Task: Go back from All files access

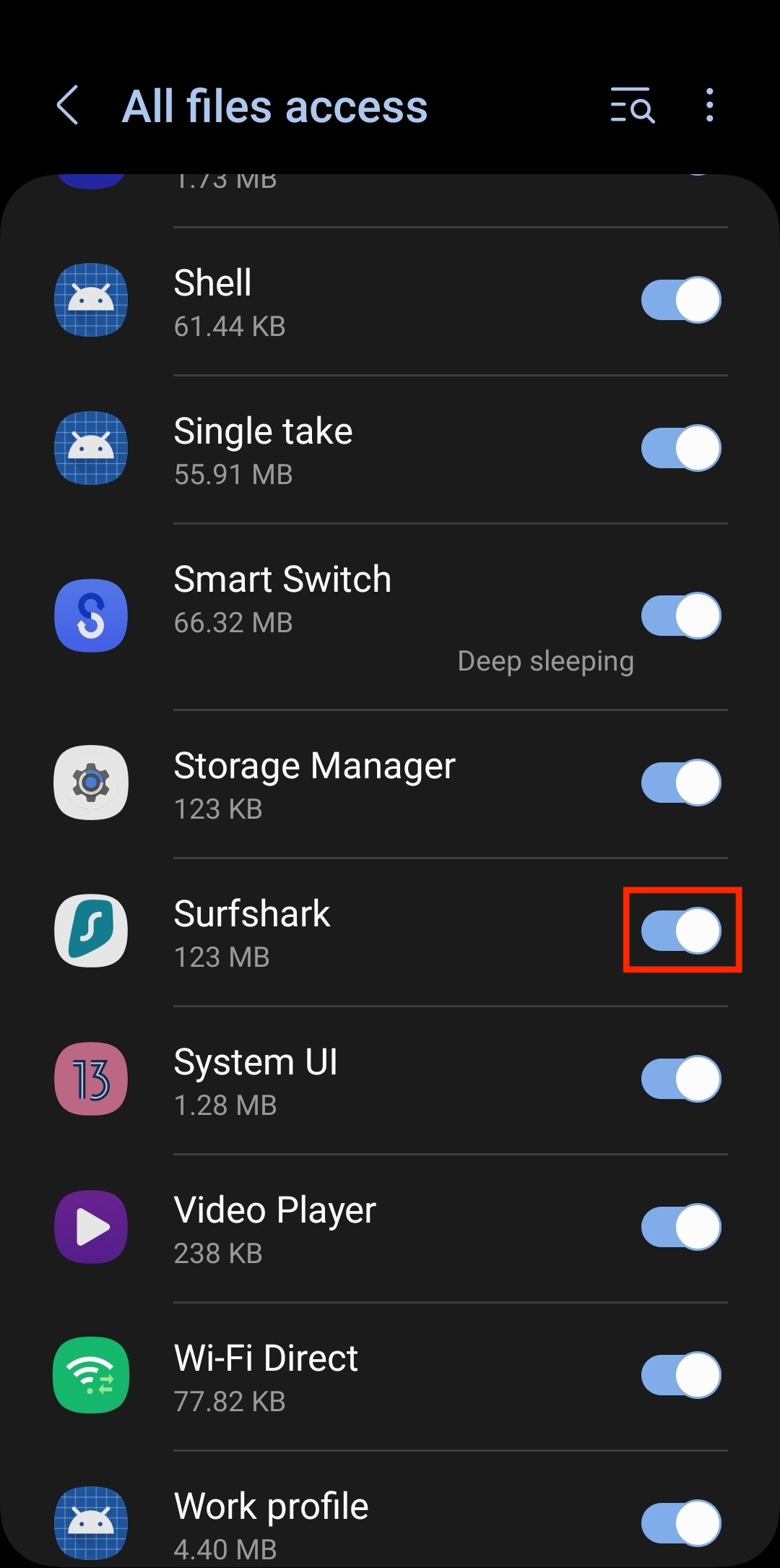Action: tap(68, 106)
